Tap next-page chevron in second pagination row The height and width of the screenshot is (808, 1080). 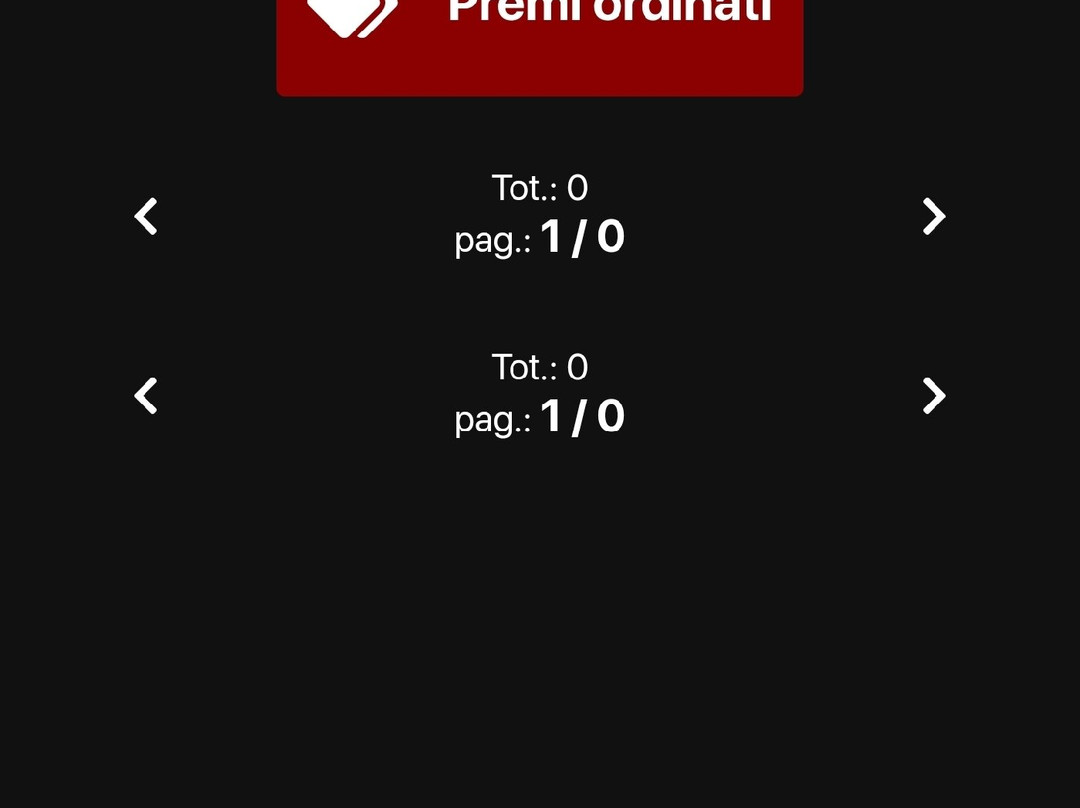coord(933,396)
